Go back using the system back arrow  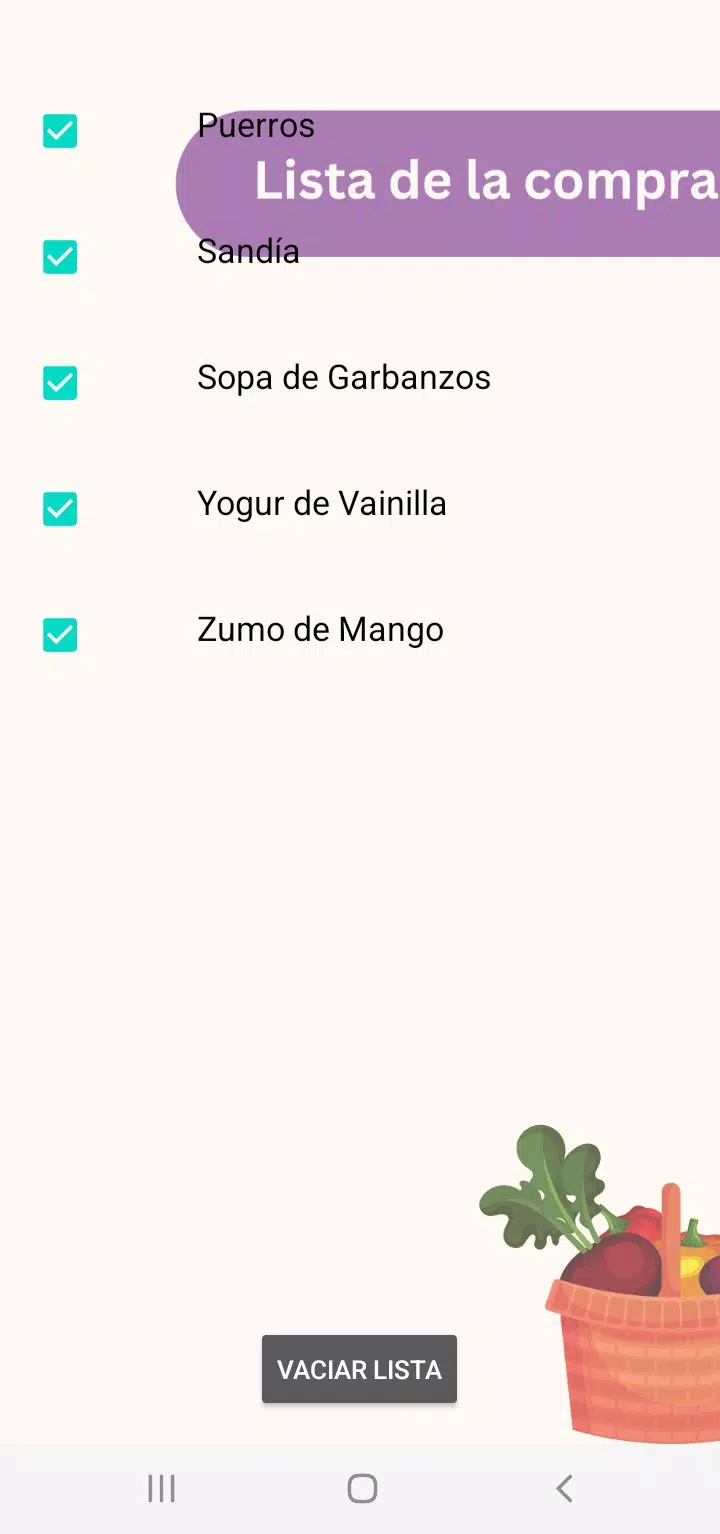[564, 1488]
